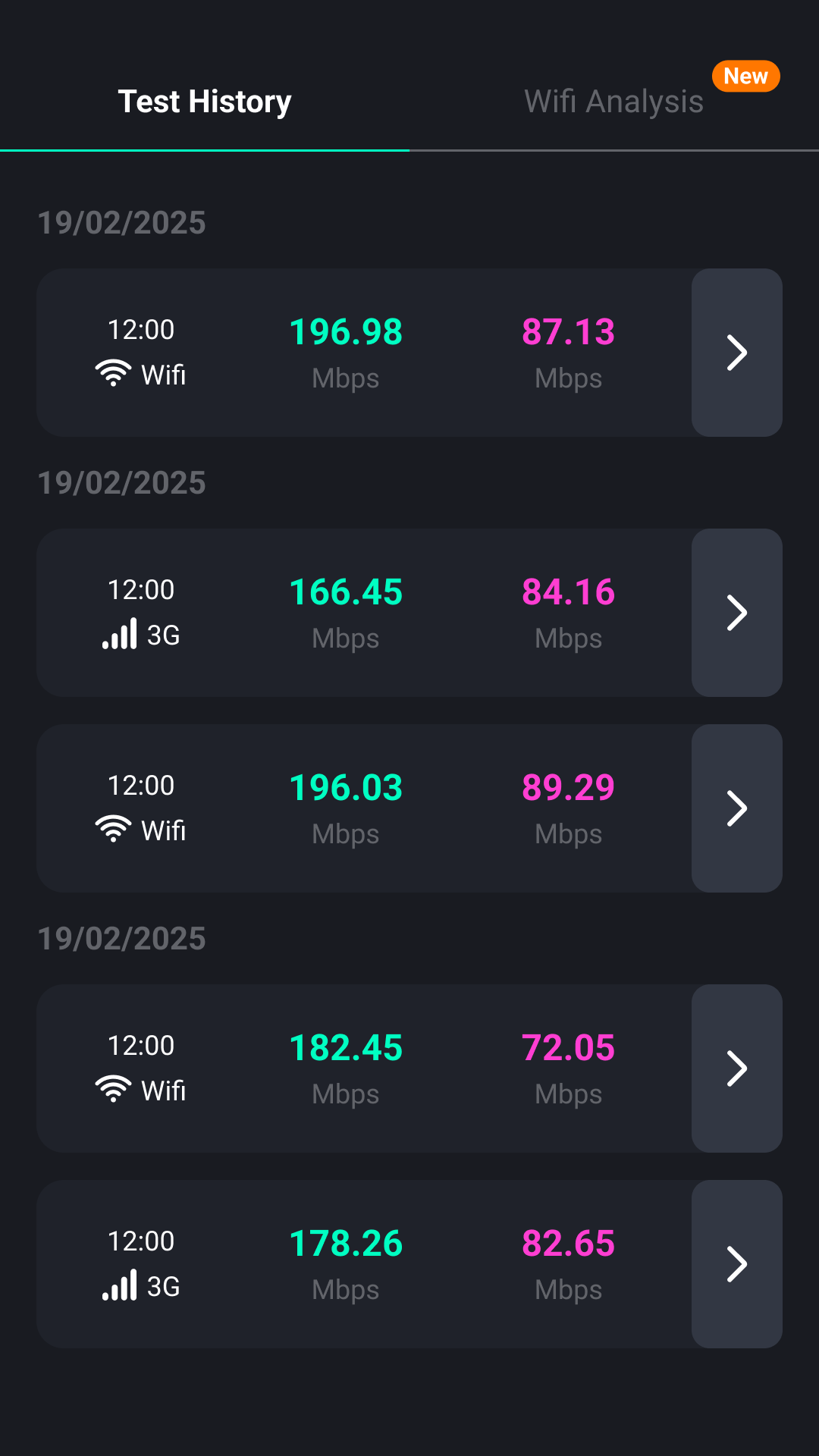
Task: Tap the orange New badge
Action: click(x=746, y=76)
